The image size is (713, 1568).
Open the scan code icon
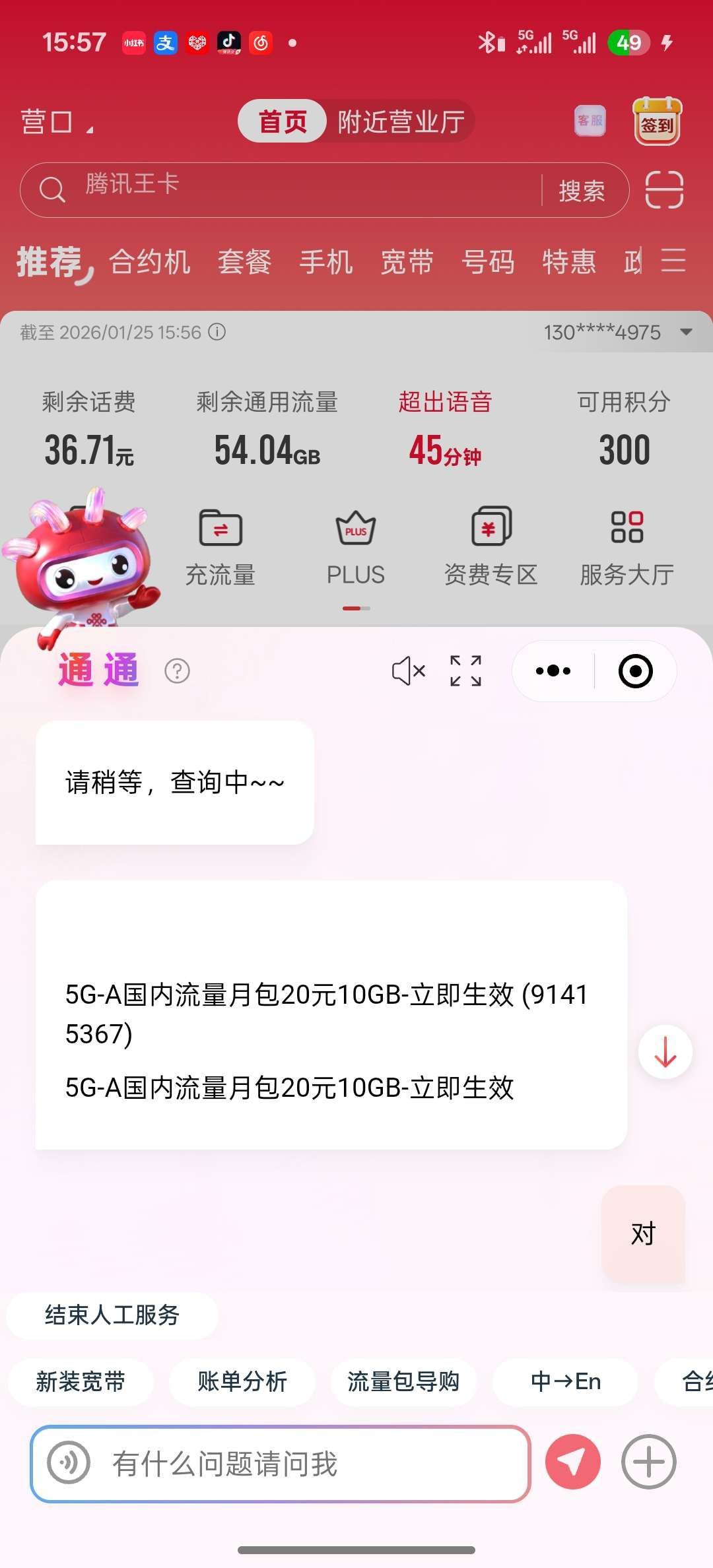click(663, 190)
